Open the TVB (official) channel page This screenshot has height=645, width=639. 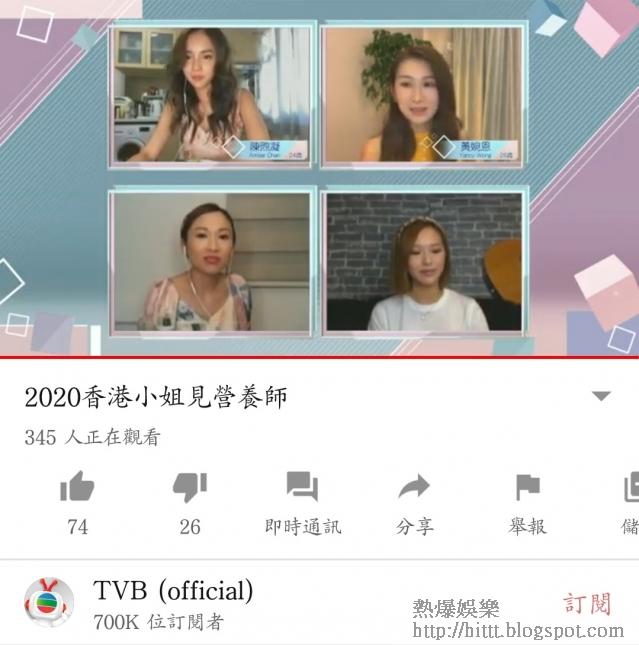pos(173,591)
